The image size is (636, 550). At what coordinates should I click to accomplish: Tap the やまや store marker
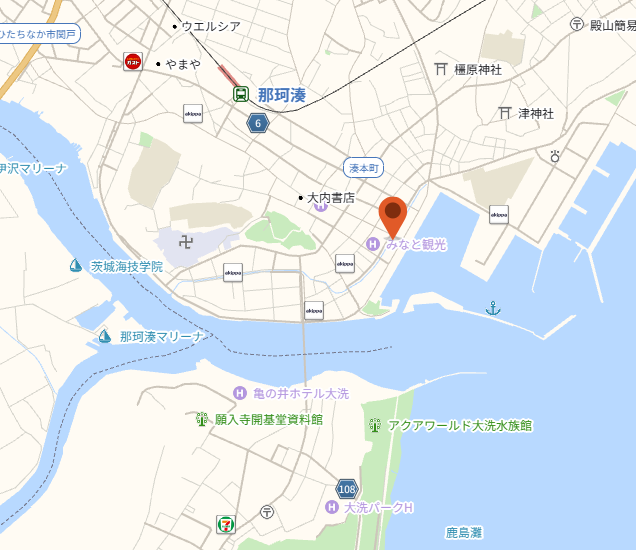tap(158, 64)
